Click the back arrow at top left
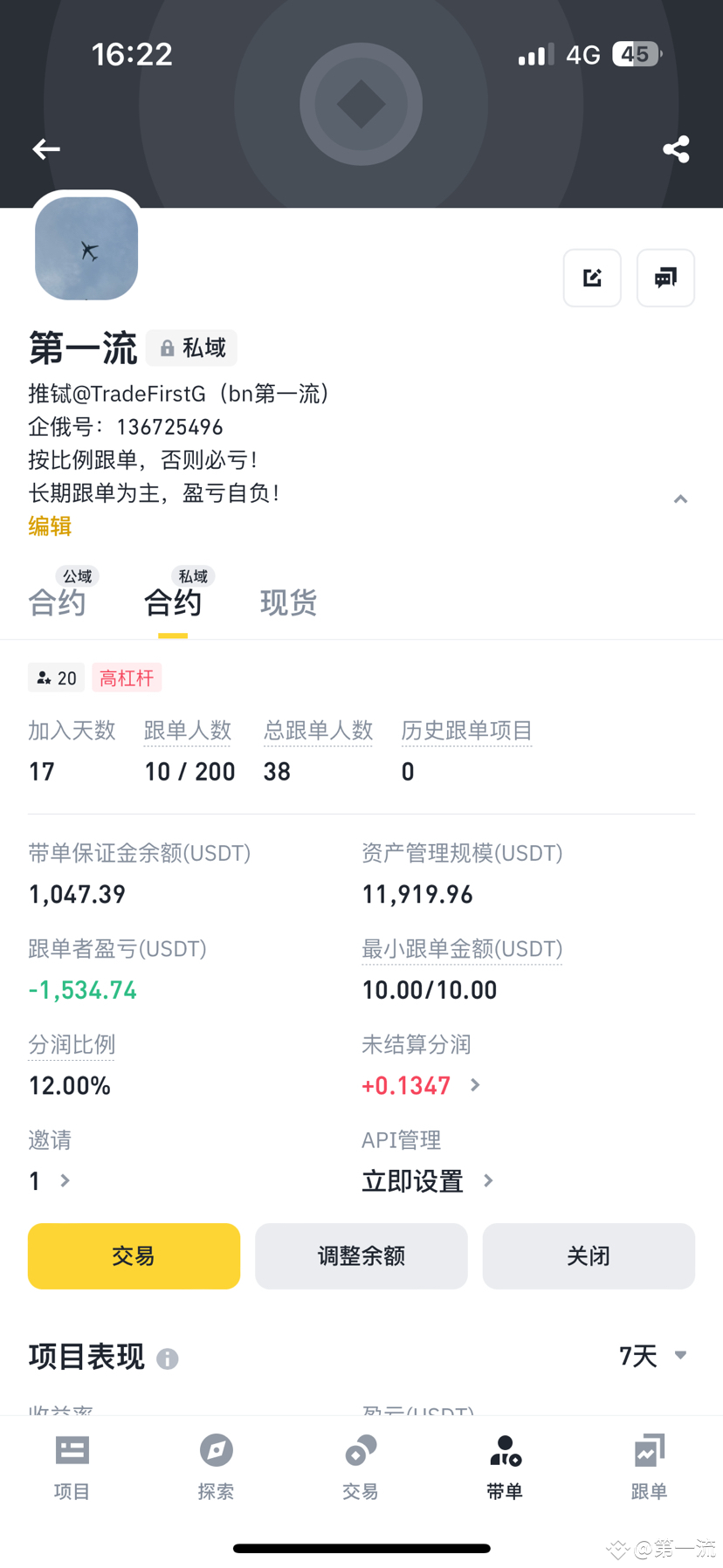 45,149
